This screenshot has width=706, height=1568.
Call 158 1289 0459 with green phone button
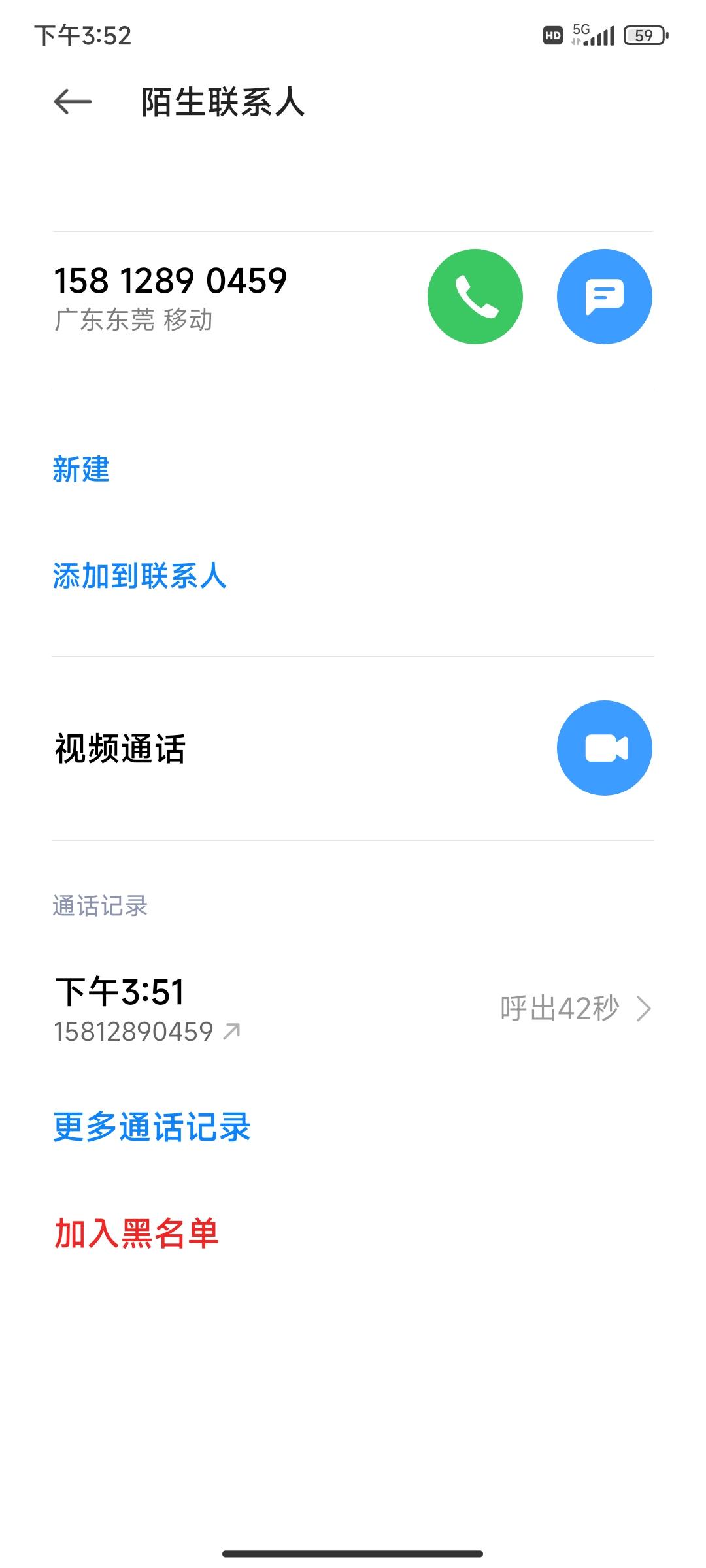[x=475, y=297]
